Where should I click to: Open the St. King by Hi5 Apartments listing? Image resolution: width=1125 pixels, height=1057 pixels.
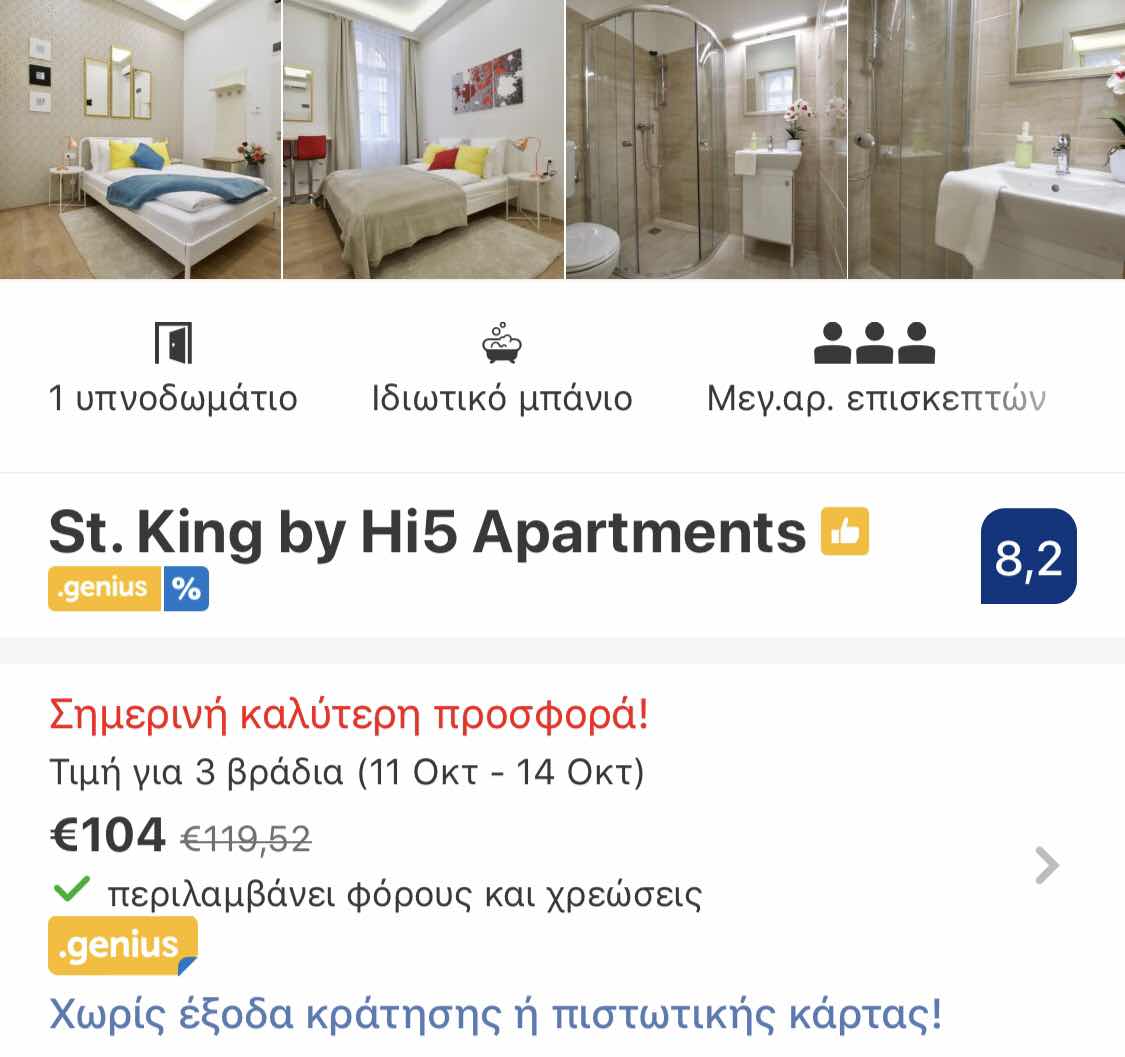(x=427, y=532)
